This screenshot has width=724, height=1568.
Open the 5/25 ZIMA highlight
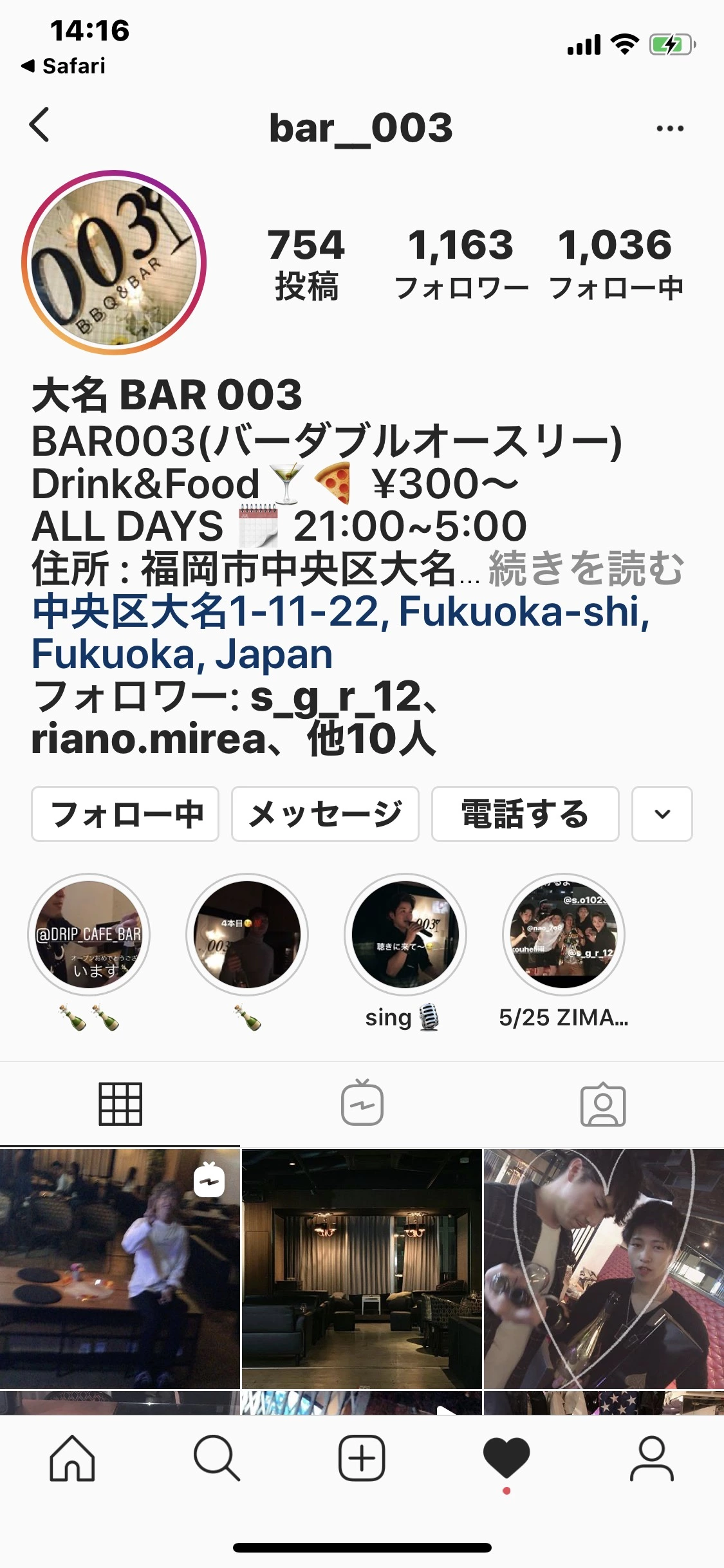click(564, 935)
